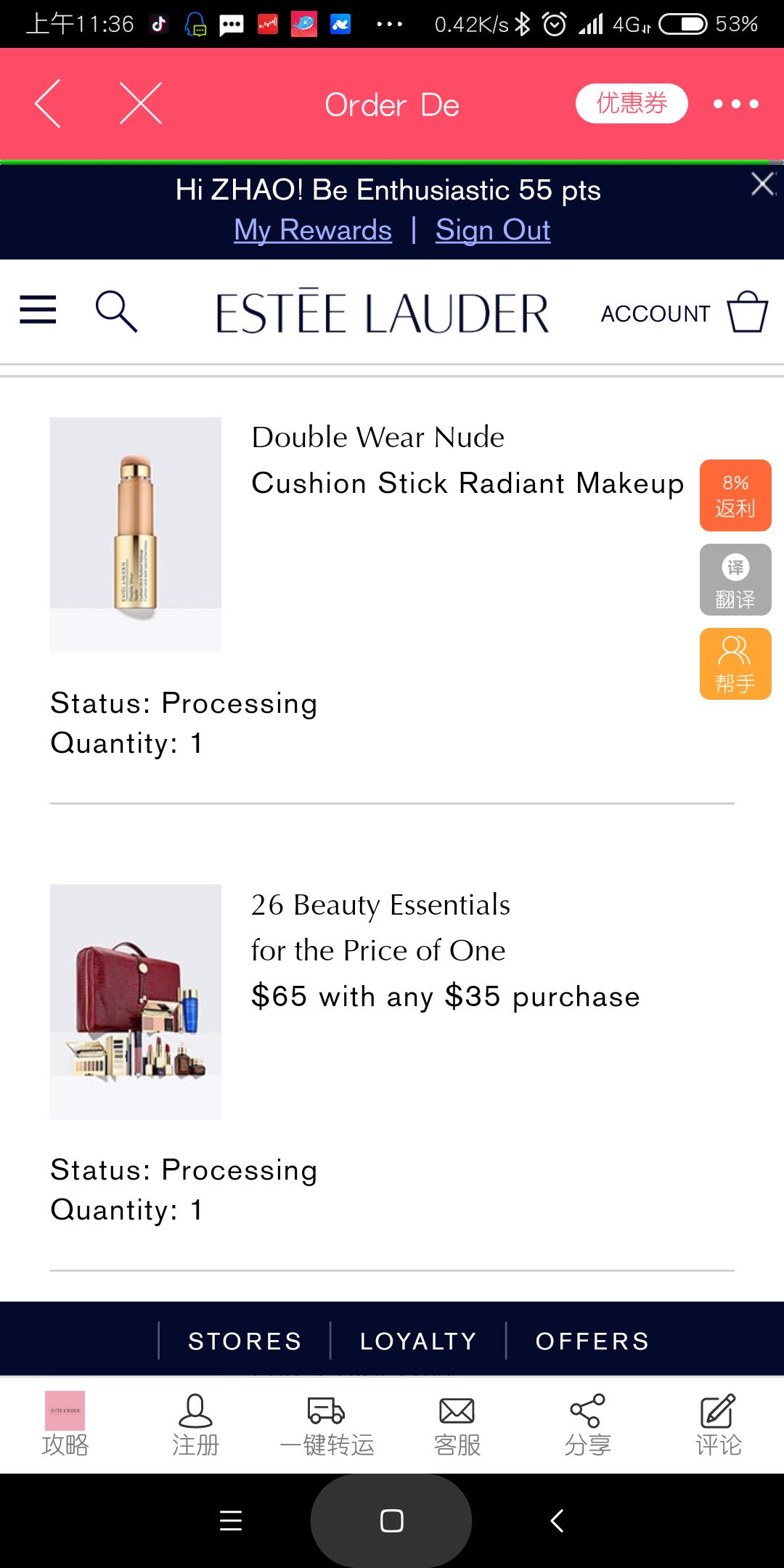View OFFERS
This screenshot has width=784, height=1568.
(x=592, y=1341)
